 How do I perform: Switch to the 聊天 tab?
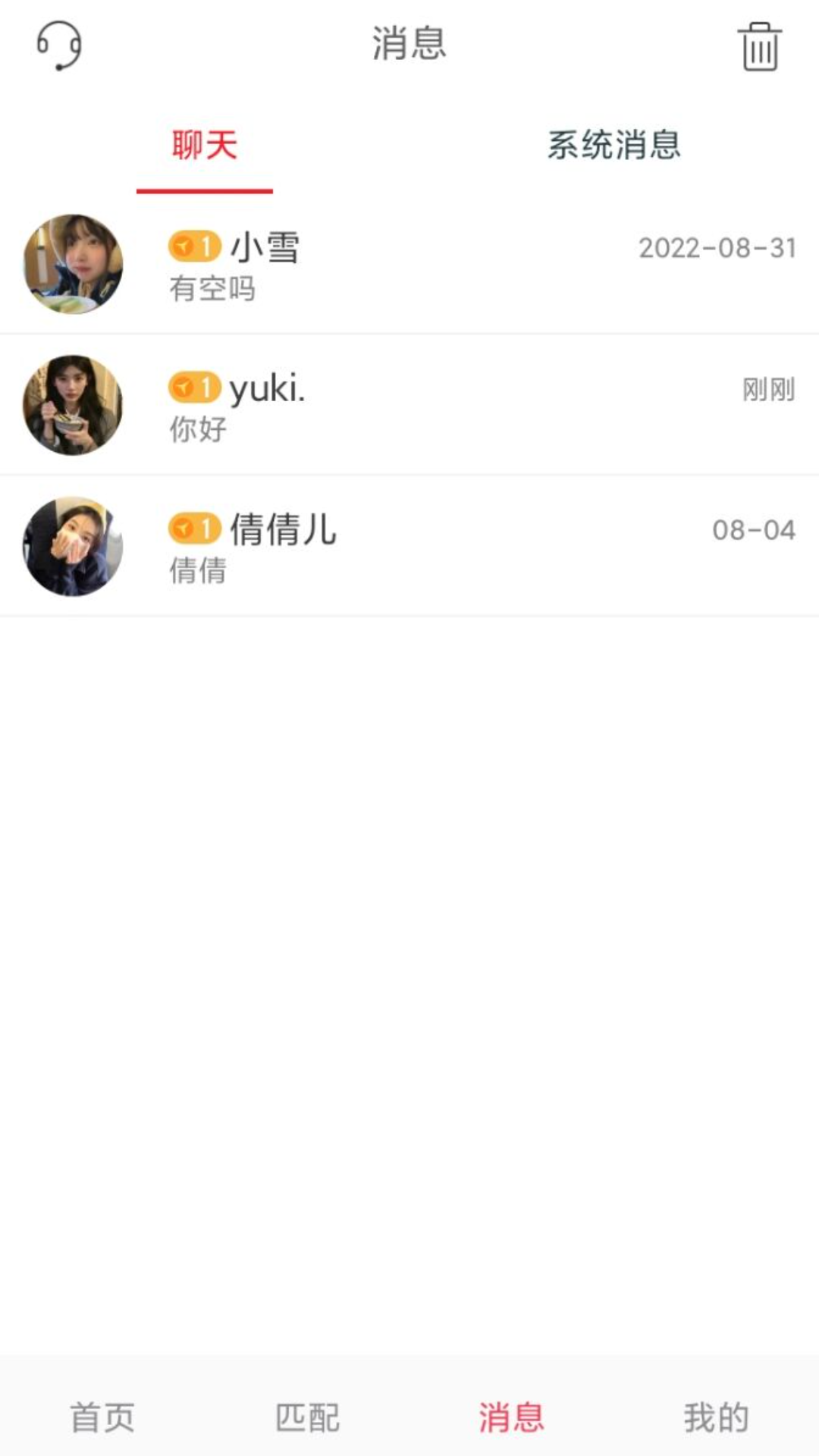click(x=205, y=146)
